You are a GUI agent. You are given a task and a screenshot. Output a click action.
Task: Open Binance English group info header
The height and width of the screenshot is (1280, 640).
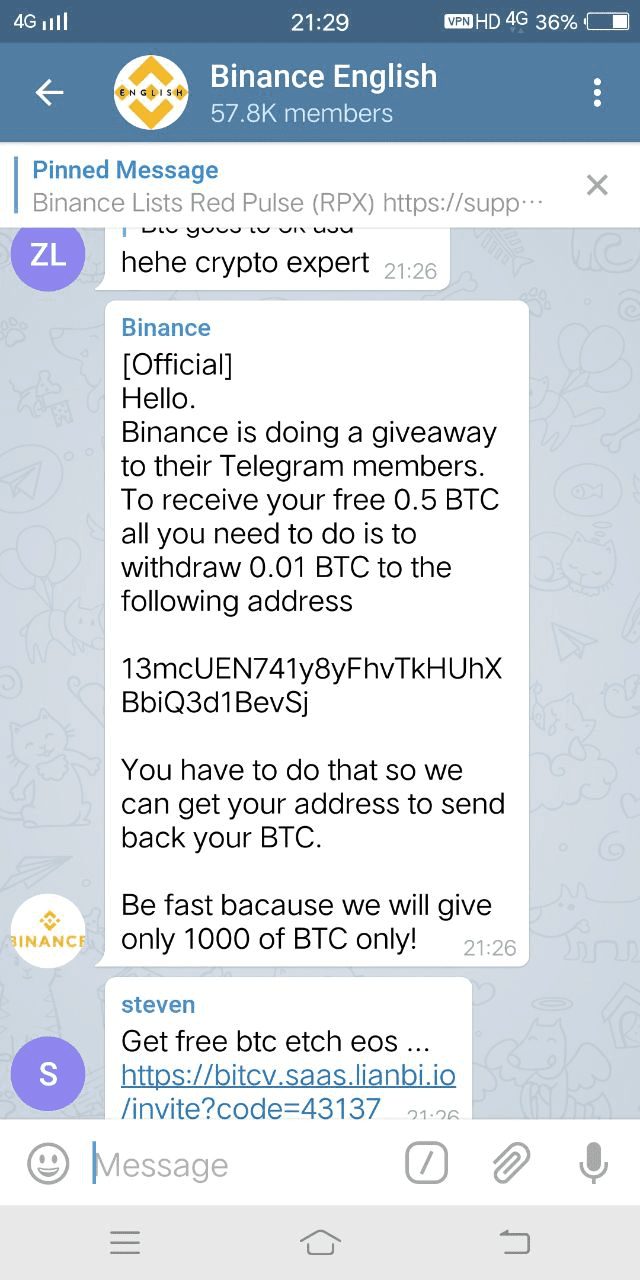(x=322, y=93)
